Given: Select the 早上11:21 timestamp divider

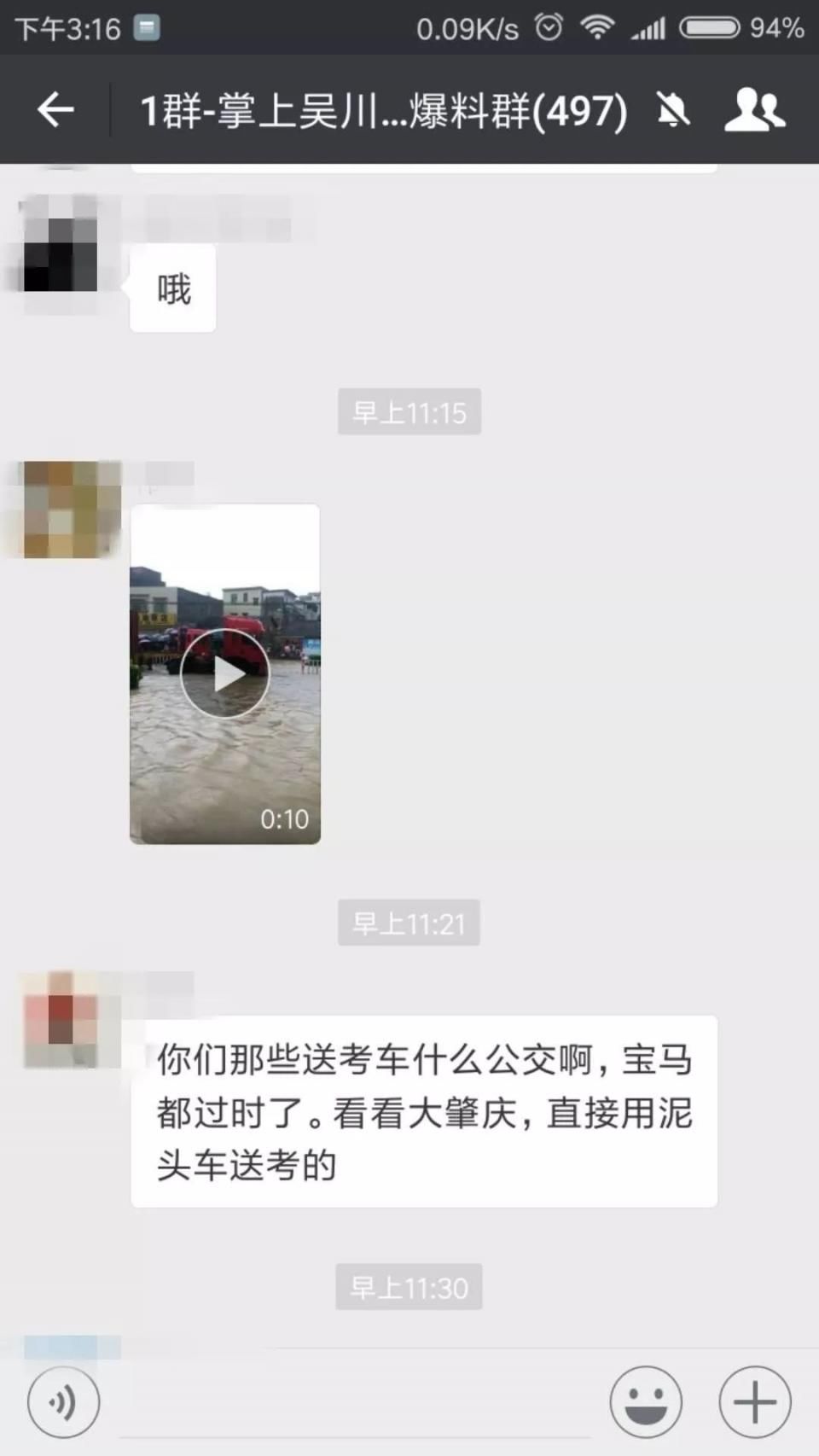Looking at the screenshot, I should [409, 923].
